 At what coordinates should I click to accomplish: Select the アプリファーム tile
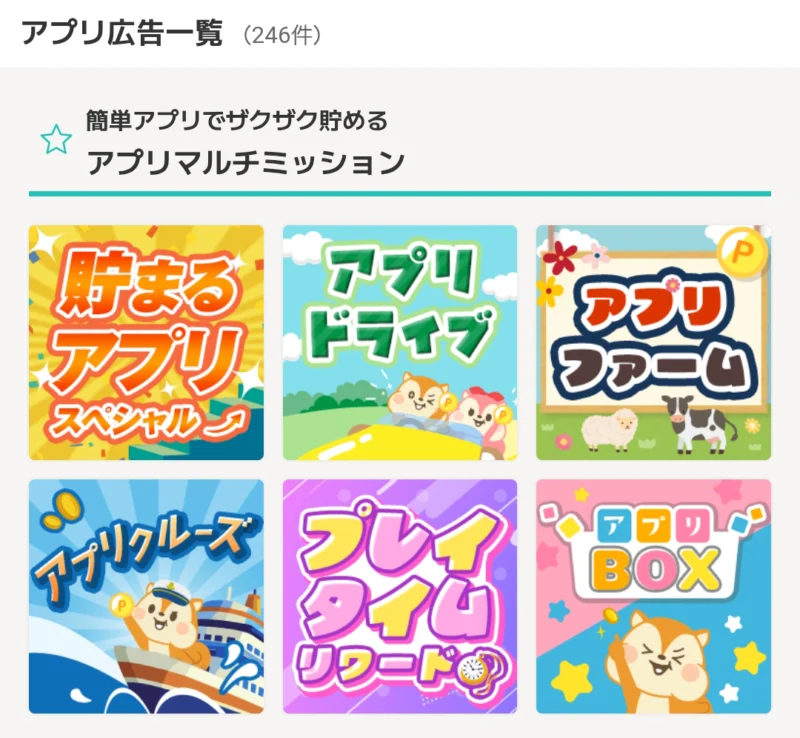click(x=654, y=342)
